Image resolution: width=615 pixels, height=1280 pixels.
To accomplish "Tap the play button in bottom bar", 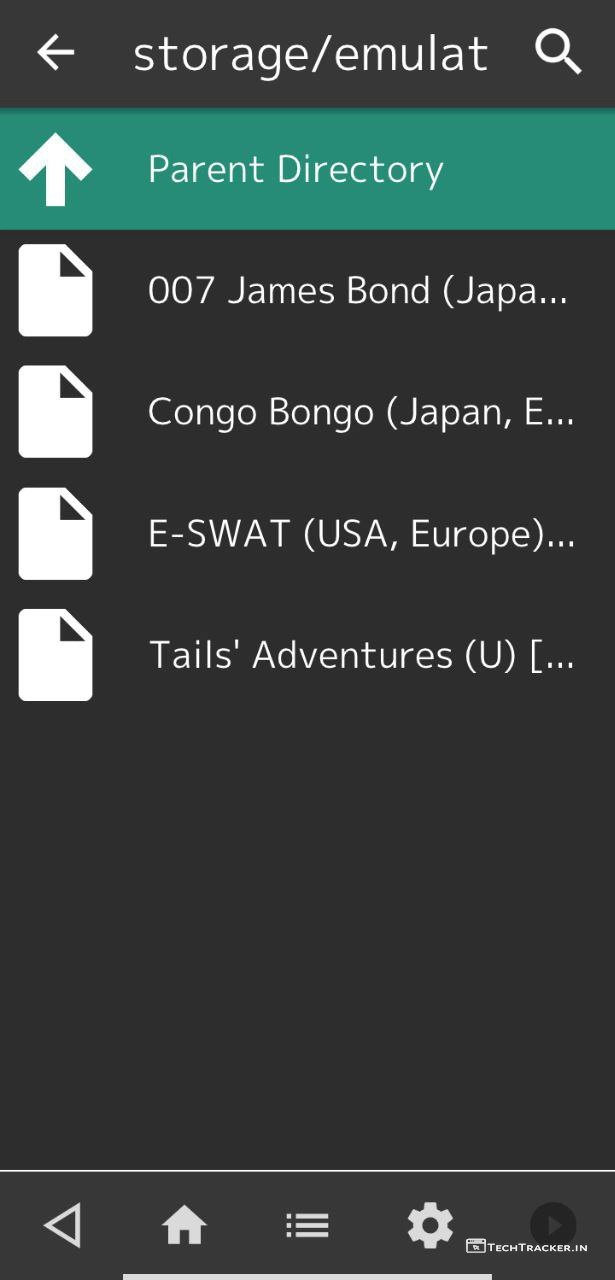I will pos(553,1223).
